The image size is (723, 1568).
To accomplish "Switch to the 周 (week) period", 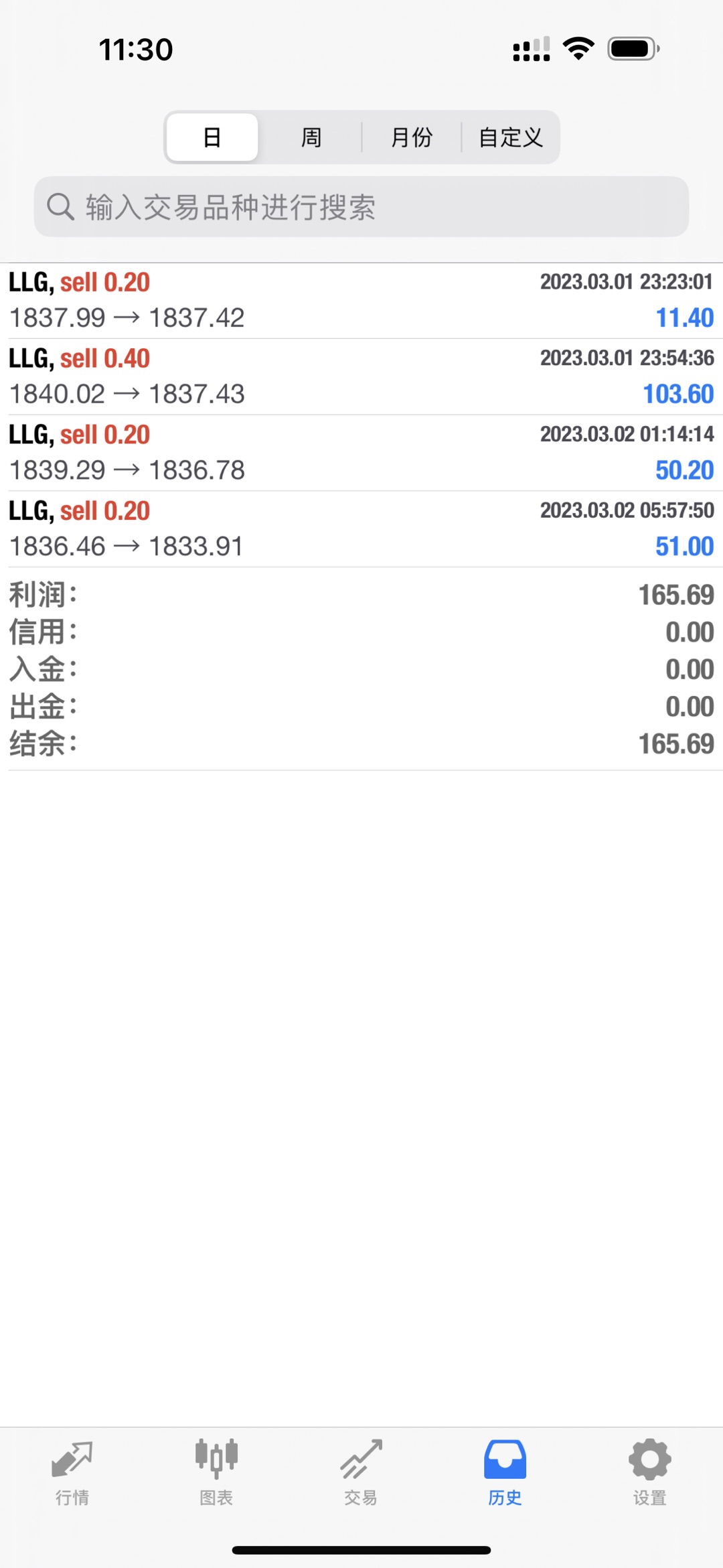I will coord(311,137).
